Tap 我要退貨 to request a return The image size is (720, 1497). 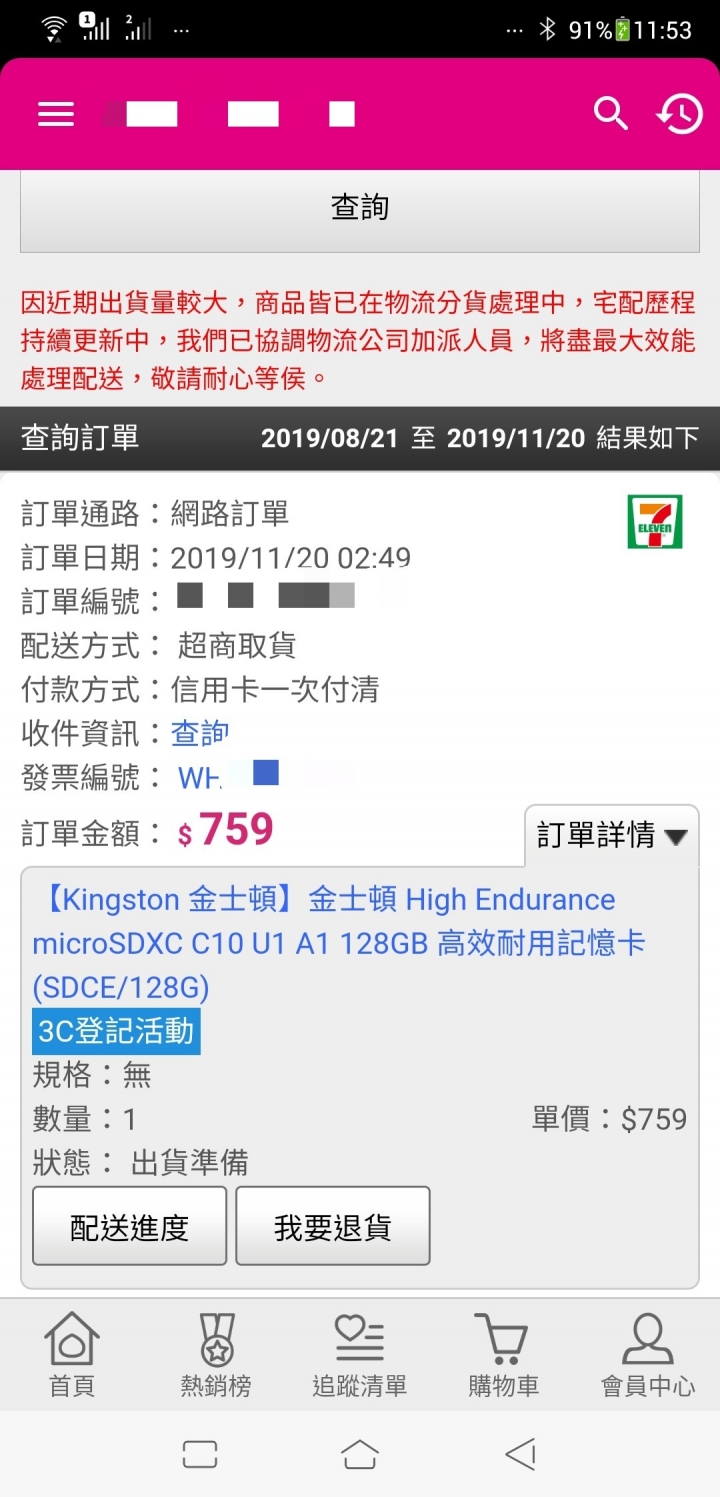point(333,1226)
